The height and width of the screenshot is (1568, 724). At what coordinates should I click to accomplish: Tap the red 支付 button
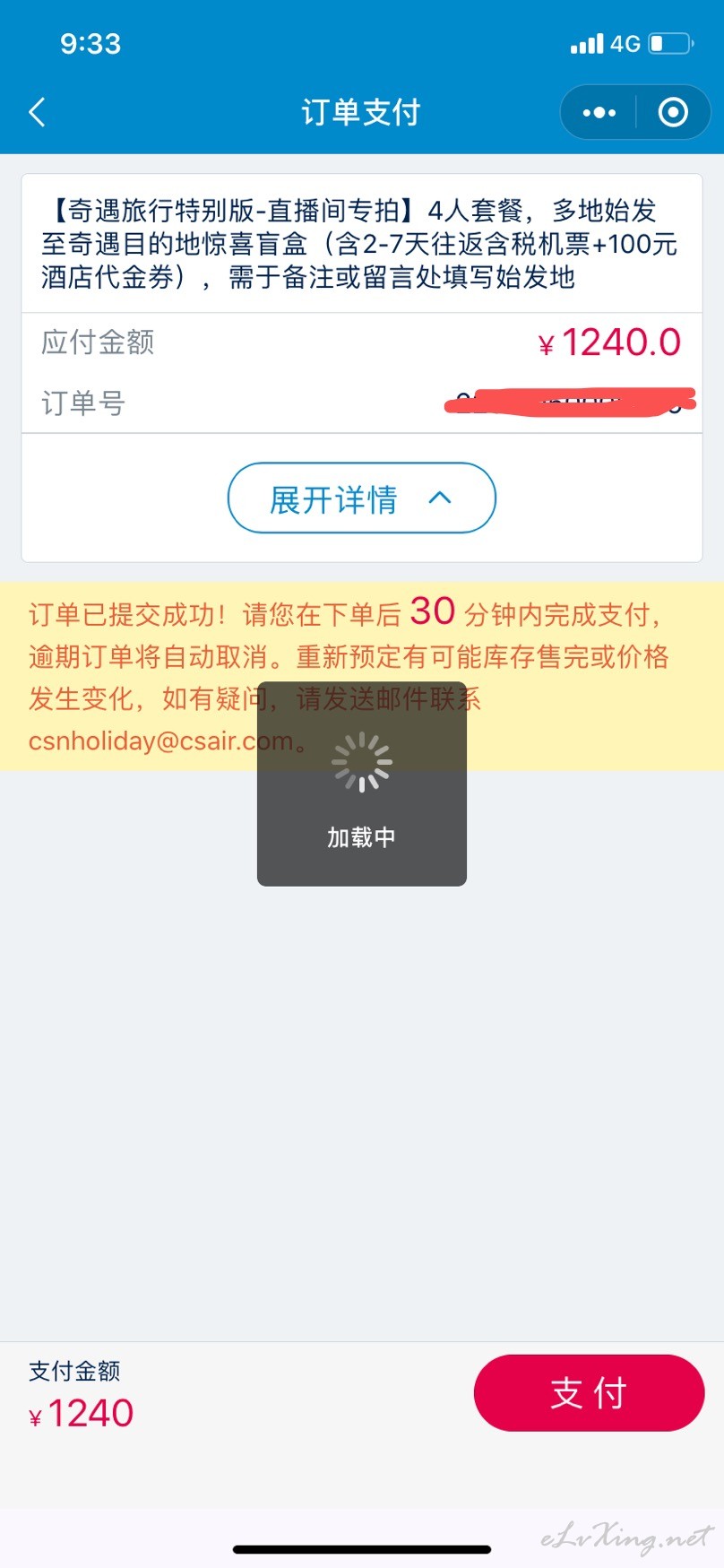pos(589,1392)
